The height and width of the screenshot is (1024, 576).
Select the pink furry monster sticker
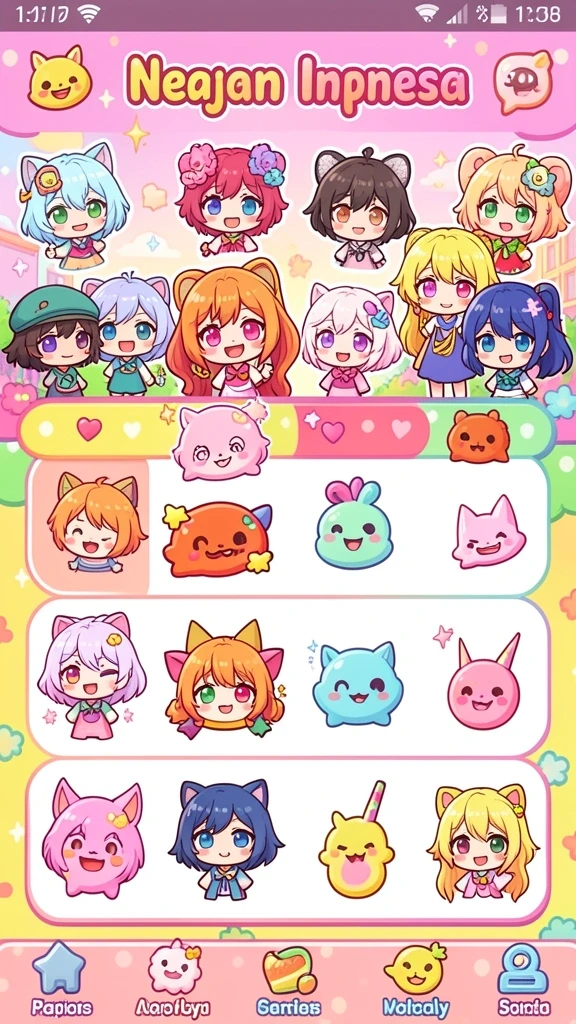click(x=93, y=840)
